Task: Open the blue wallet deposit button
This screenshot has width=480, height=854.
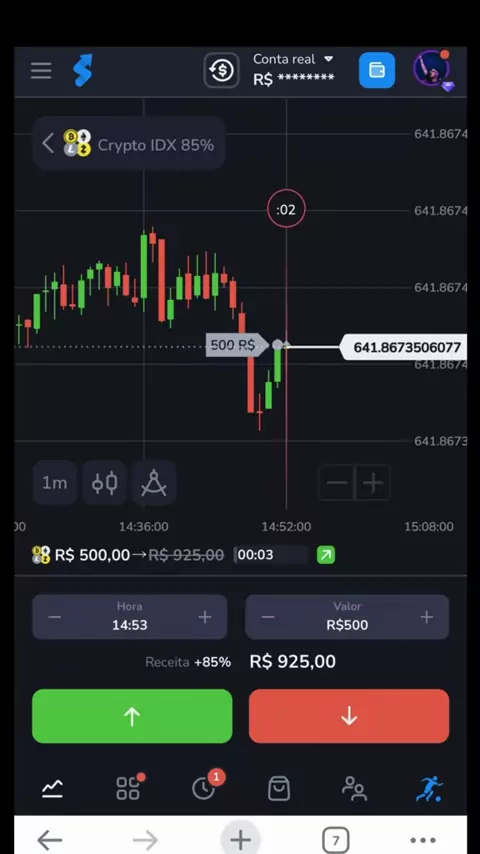Action: [376, 70]
